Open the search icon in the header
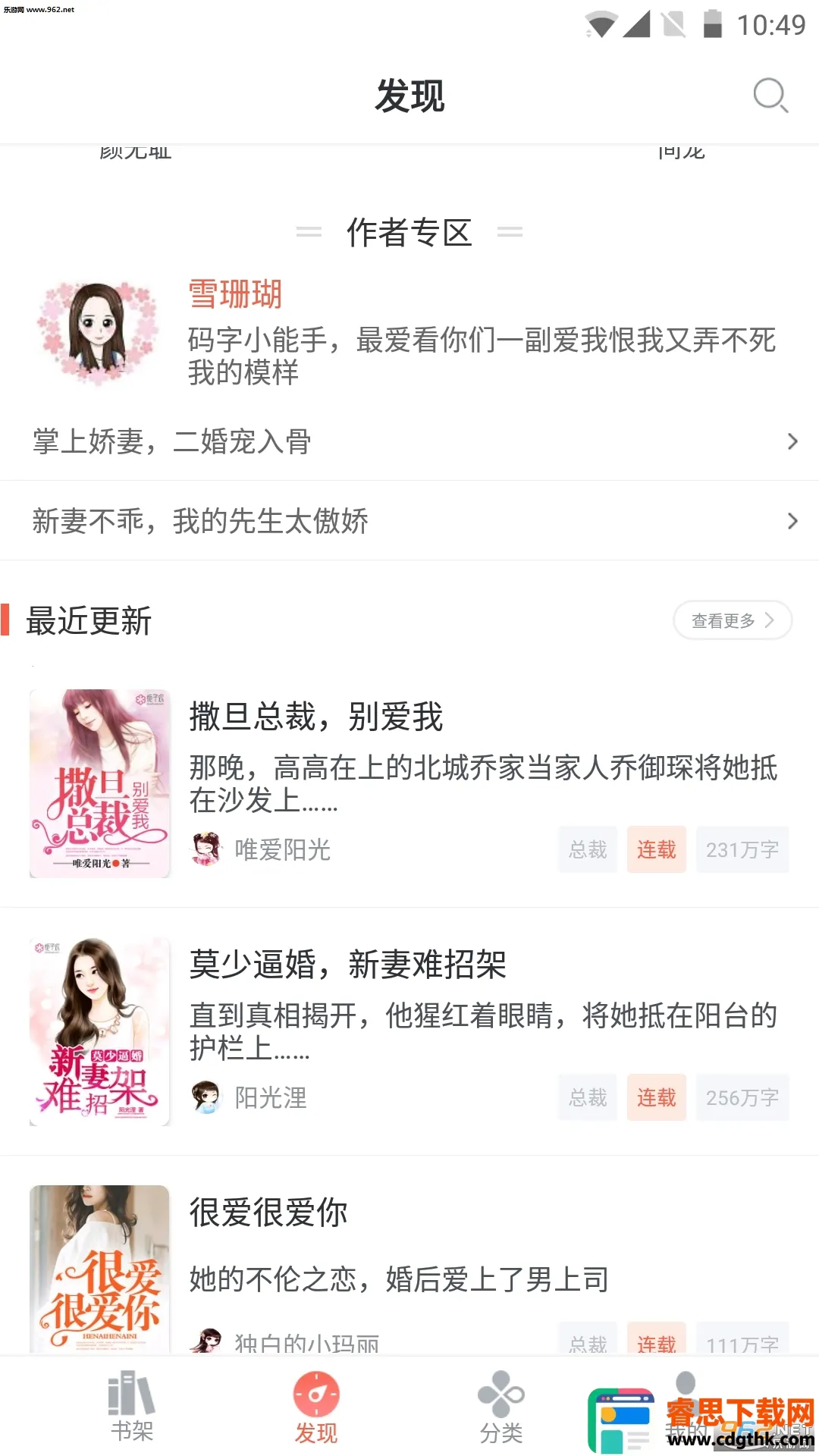 [x=770, y=96]
